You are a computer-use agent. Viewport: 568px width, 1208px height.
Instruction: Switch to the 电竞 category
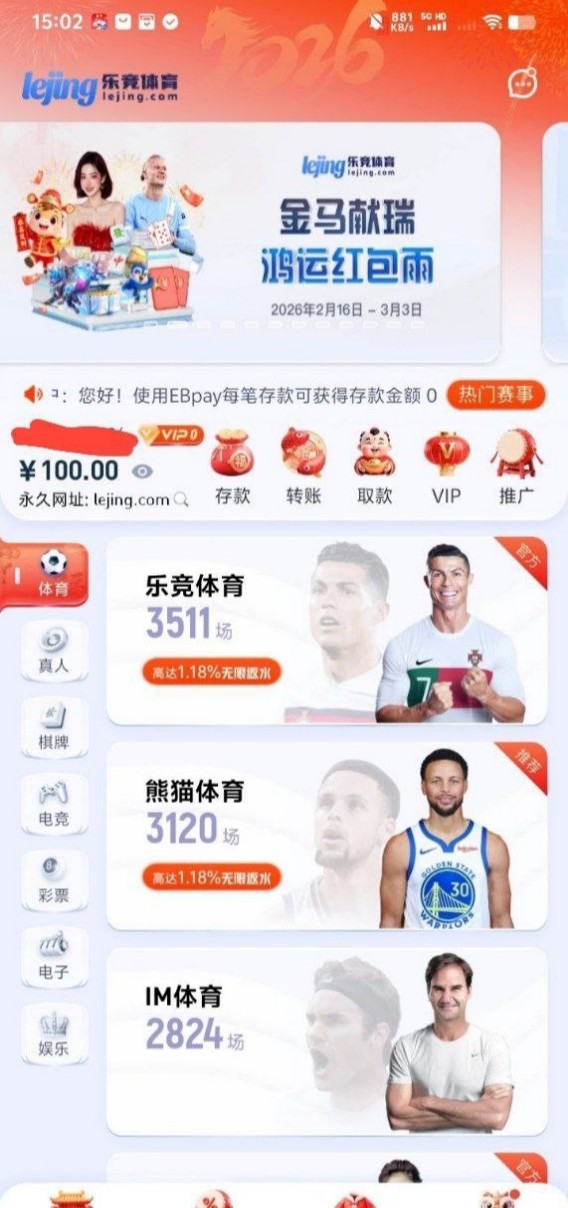pos(54,805)
